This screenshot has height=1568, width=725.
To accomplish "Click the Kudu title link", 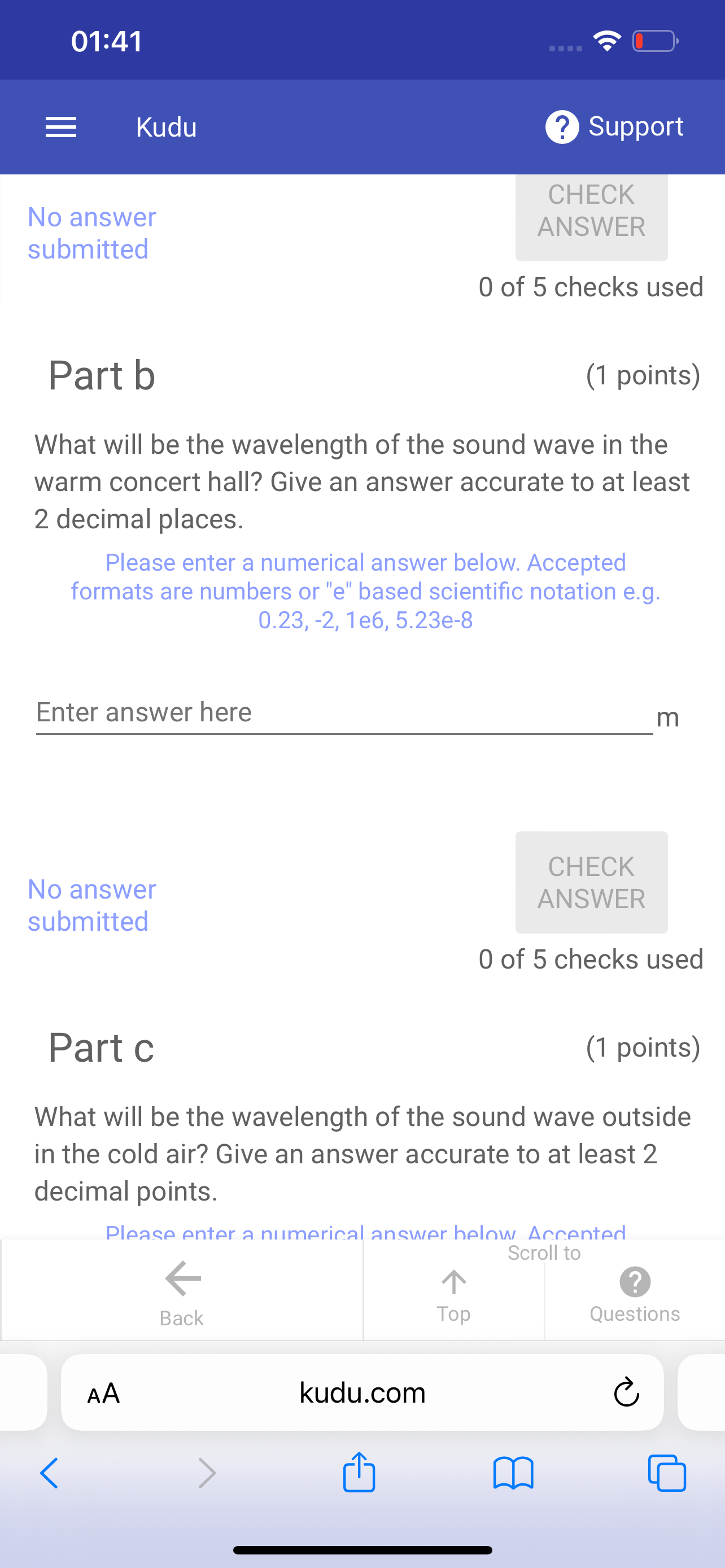I will (x=165, y=126).
